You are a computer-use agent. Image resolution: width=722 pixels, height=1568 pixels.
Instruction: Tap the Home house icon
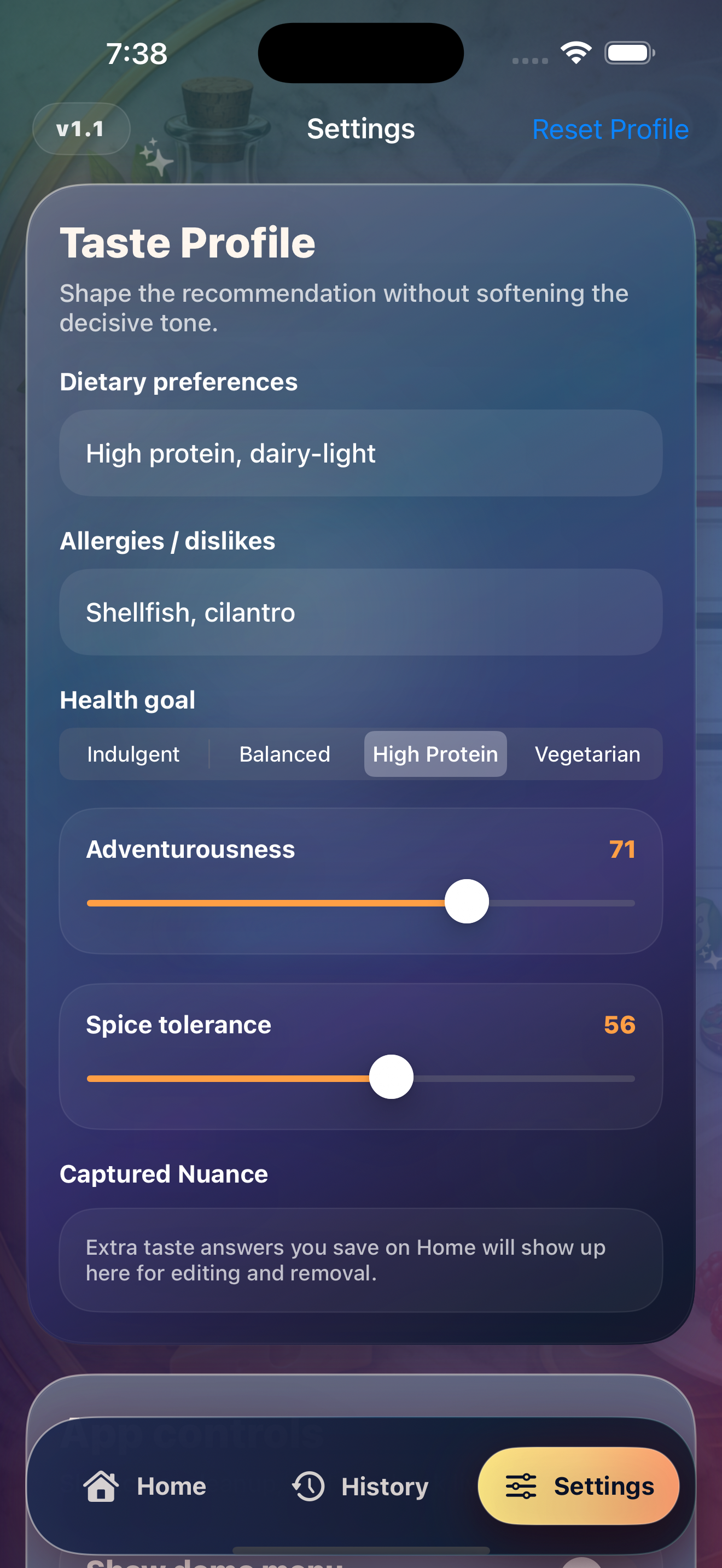tap(102, 1487)
